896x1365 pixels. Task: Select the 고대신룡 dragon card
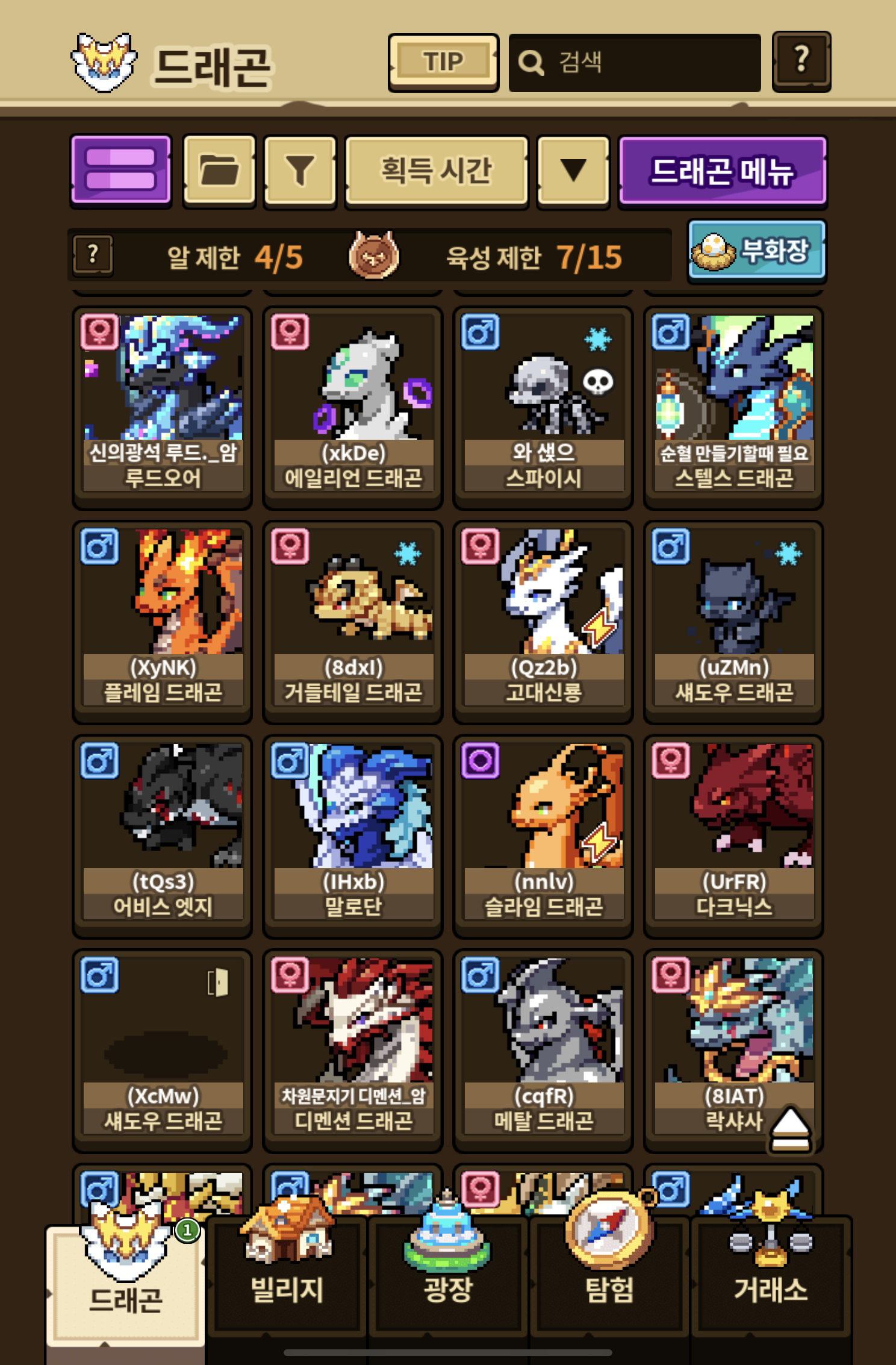coord(543,622)
